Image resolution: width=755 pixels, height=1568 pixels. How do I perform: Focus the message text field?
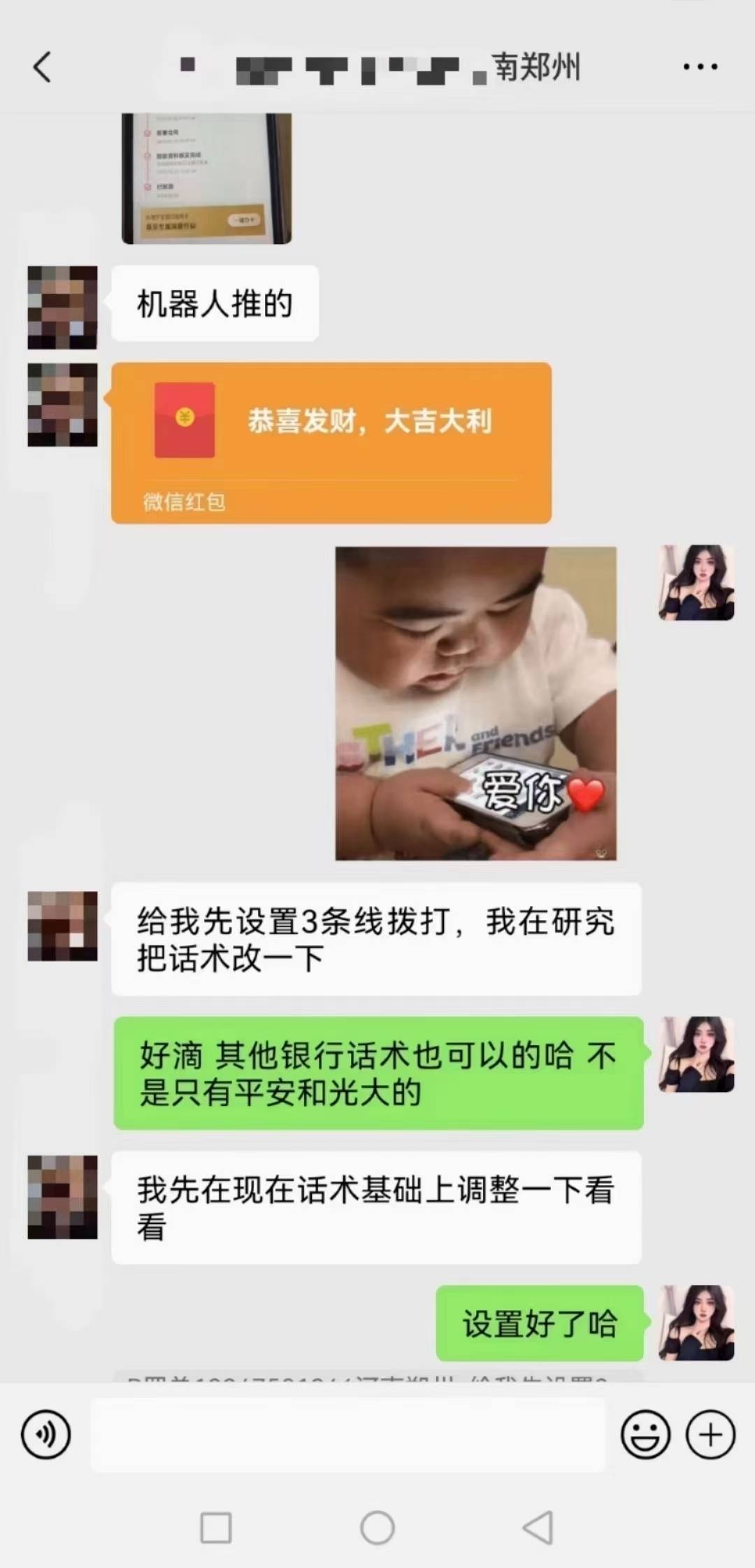click(x=347, y=1434)
